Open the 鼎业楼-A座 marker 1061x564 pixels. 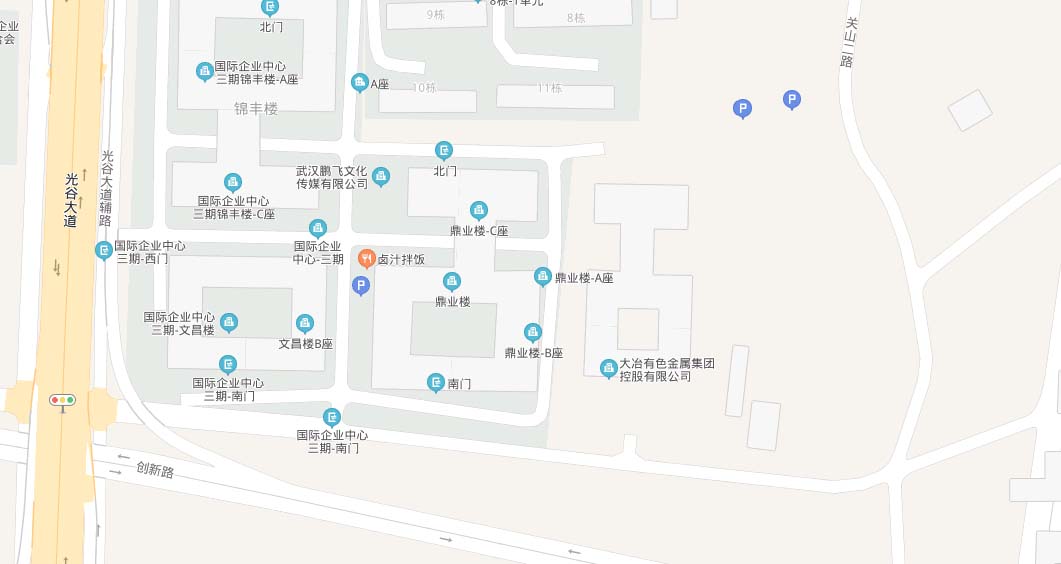pyautogui.click(x=543, y=276)
